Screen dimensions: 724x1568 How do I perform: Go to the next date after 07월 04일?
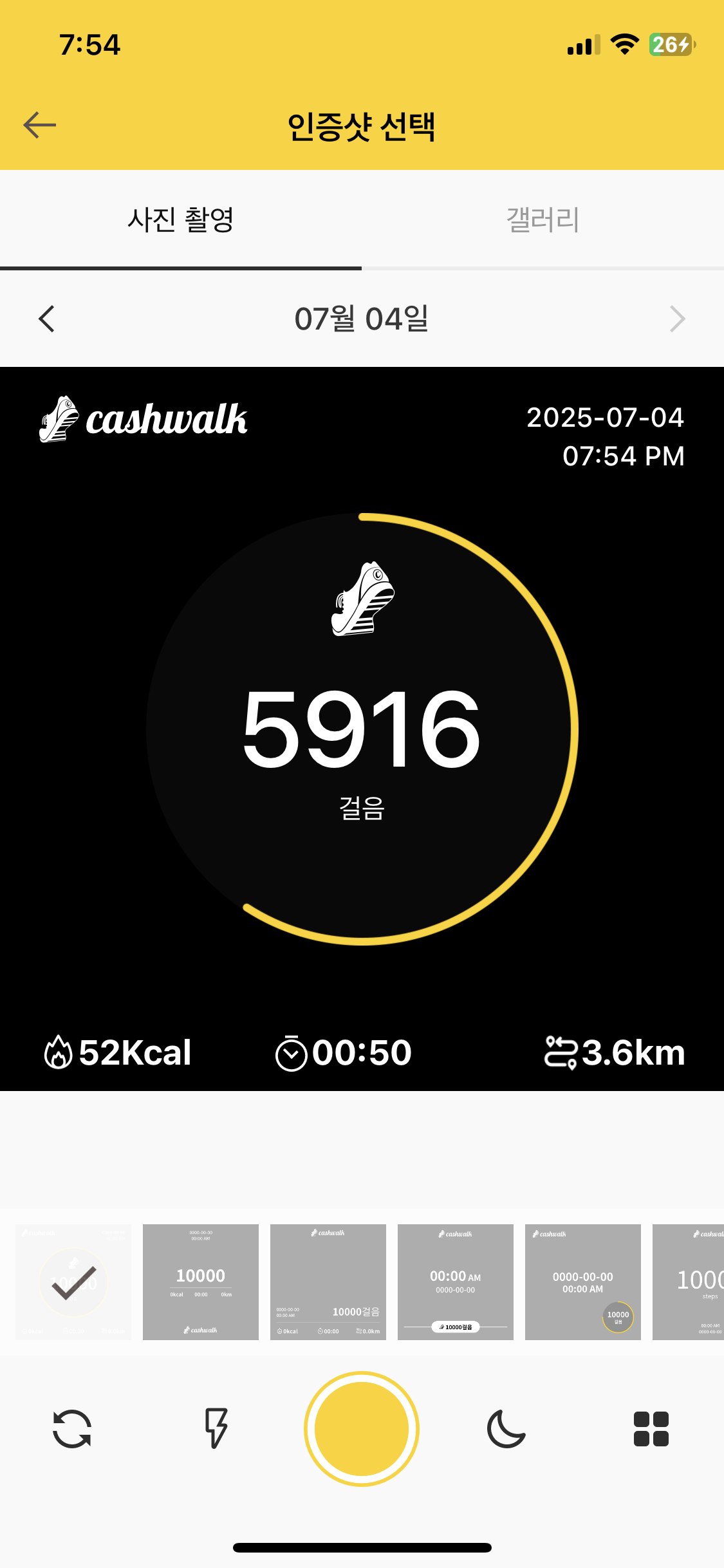pyautogui.click(x=677, y=319)
